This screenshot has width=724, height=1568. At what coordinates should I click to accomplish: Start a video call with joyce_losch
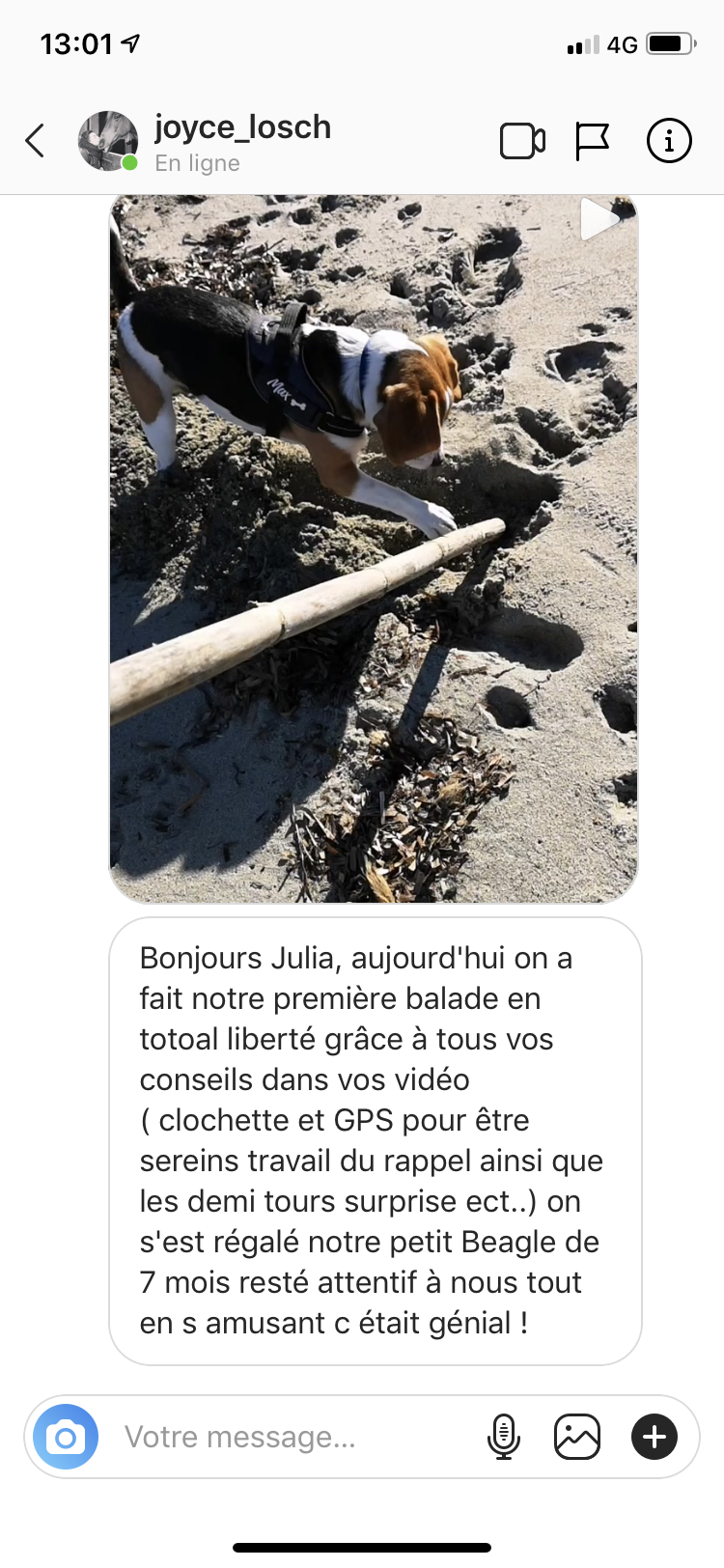[522, 141]
